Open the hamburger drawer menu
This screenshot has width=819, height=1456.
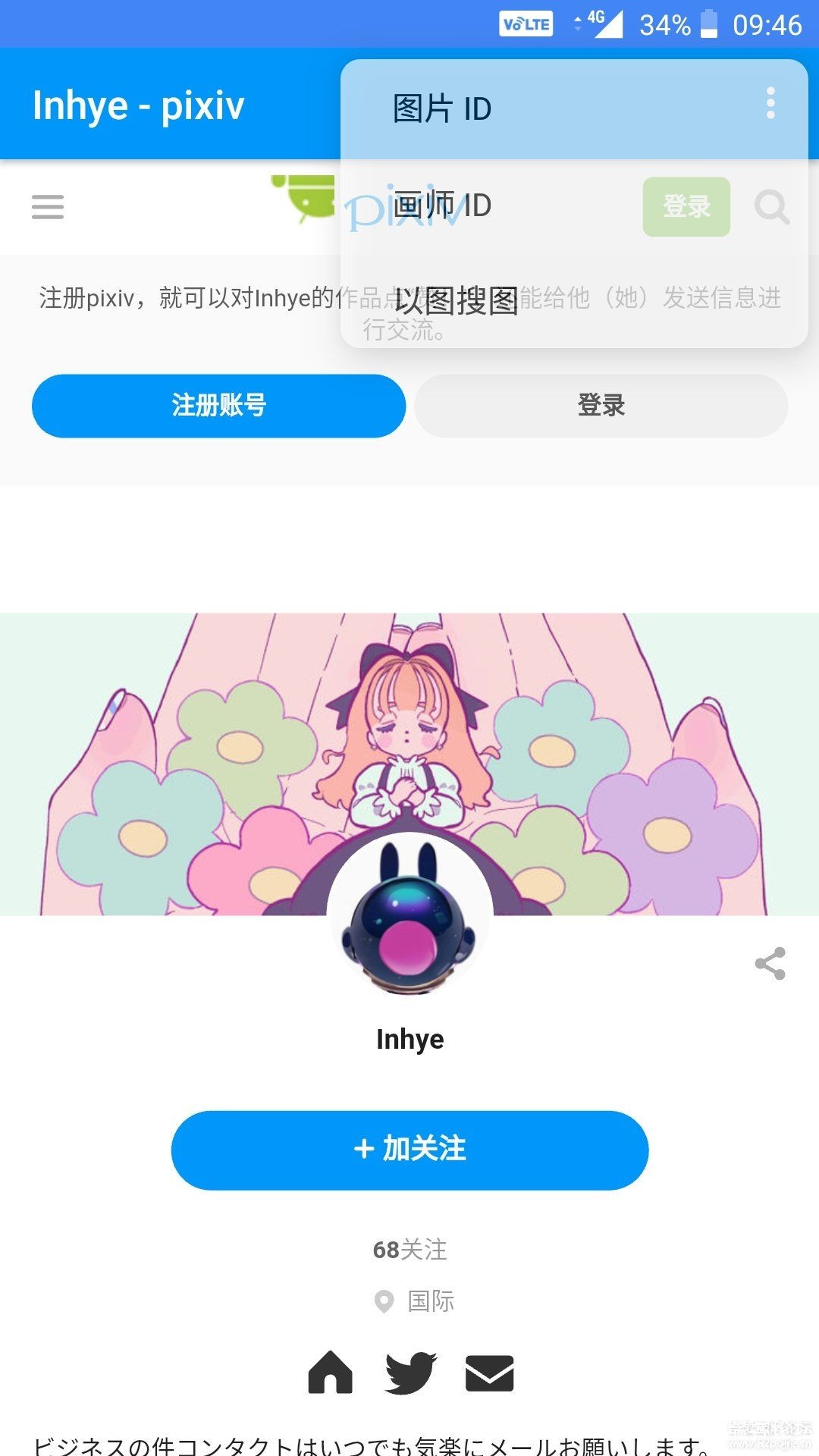pyautogui.click(x=48, y=206)
